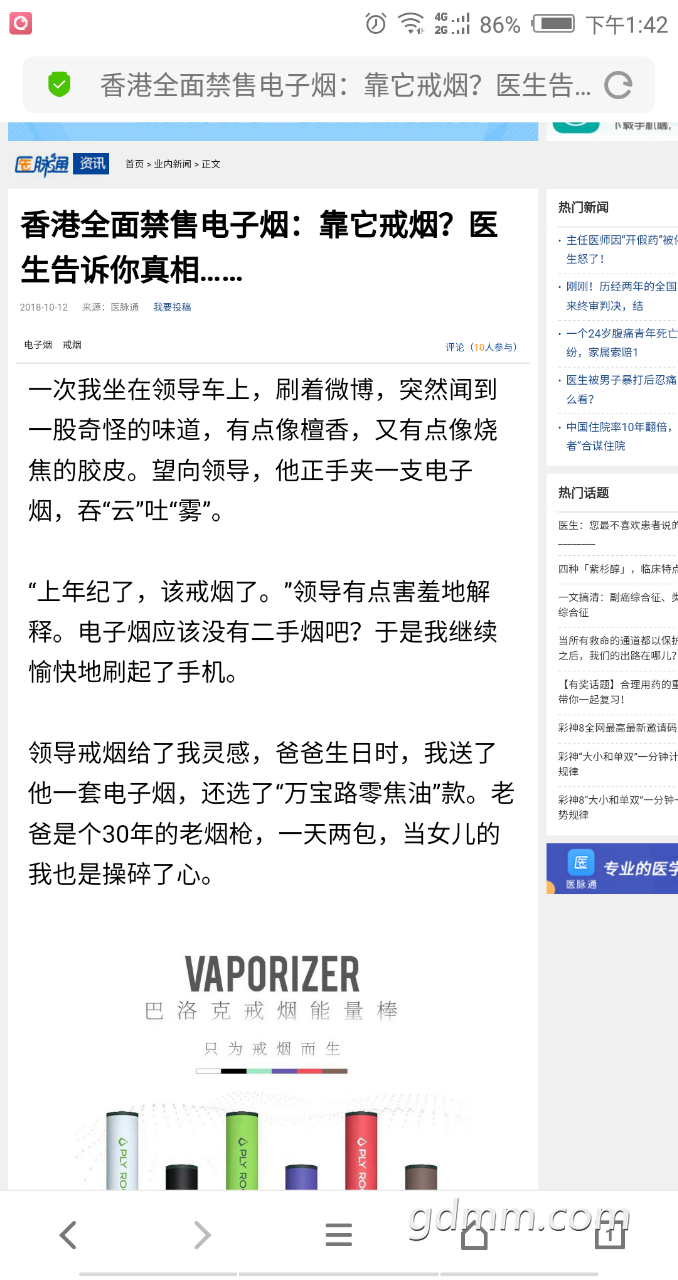Viewport: 678px width, 1280px height.
Task: Open the 首页 breadcrumb link
Action: (134, 164)
